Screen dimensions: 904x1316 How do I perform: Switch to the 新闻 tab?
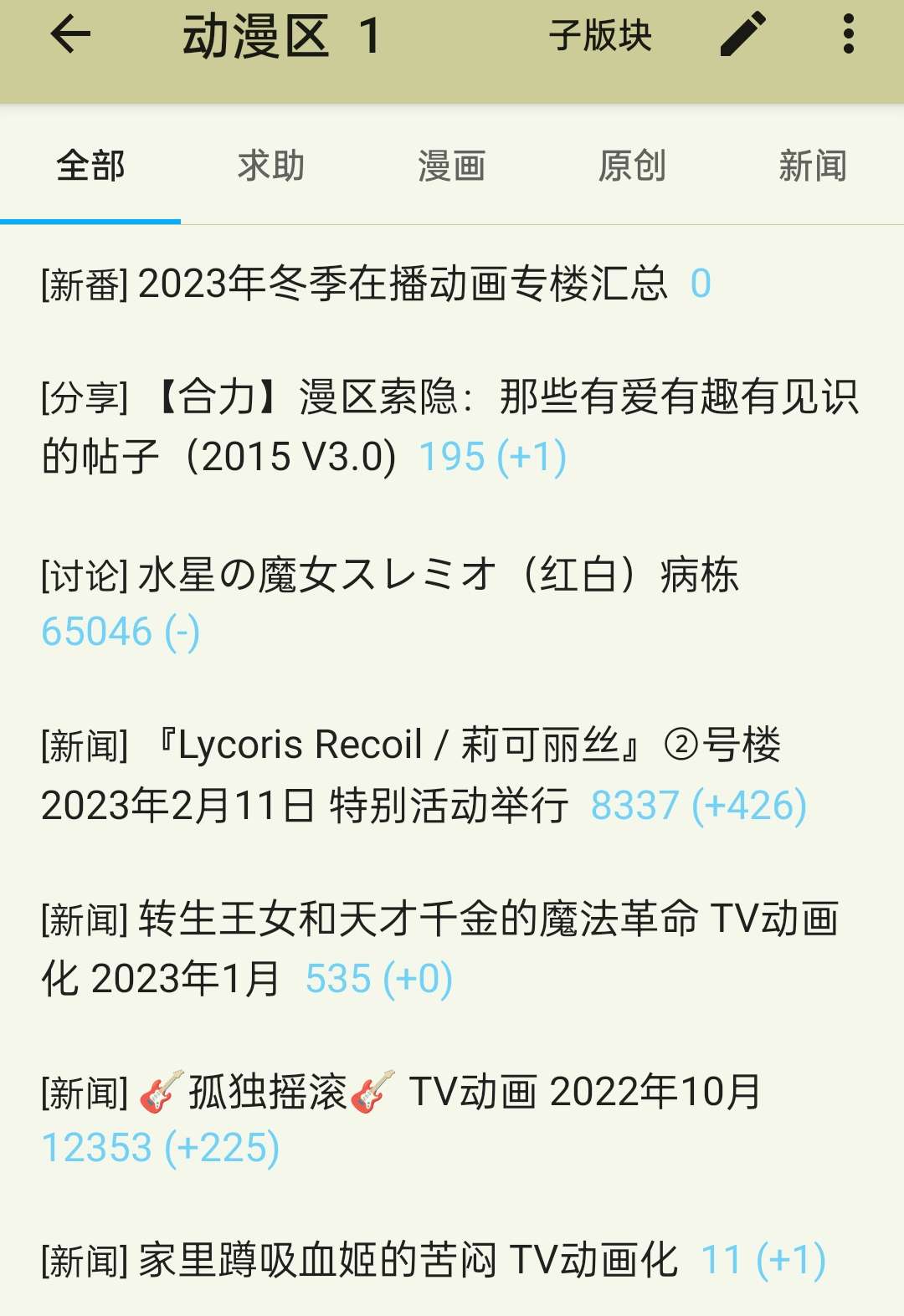812,166
